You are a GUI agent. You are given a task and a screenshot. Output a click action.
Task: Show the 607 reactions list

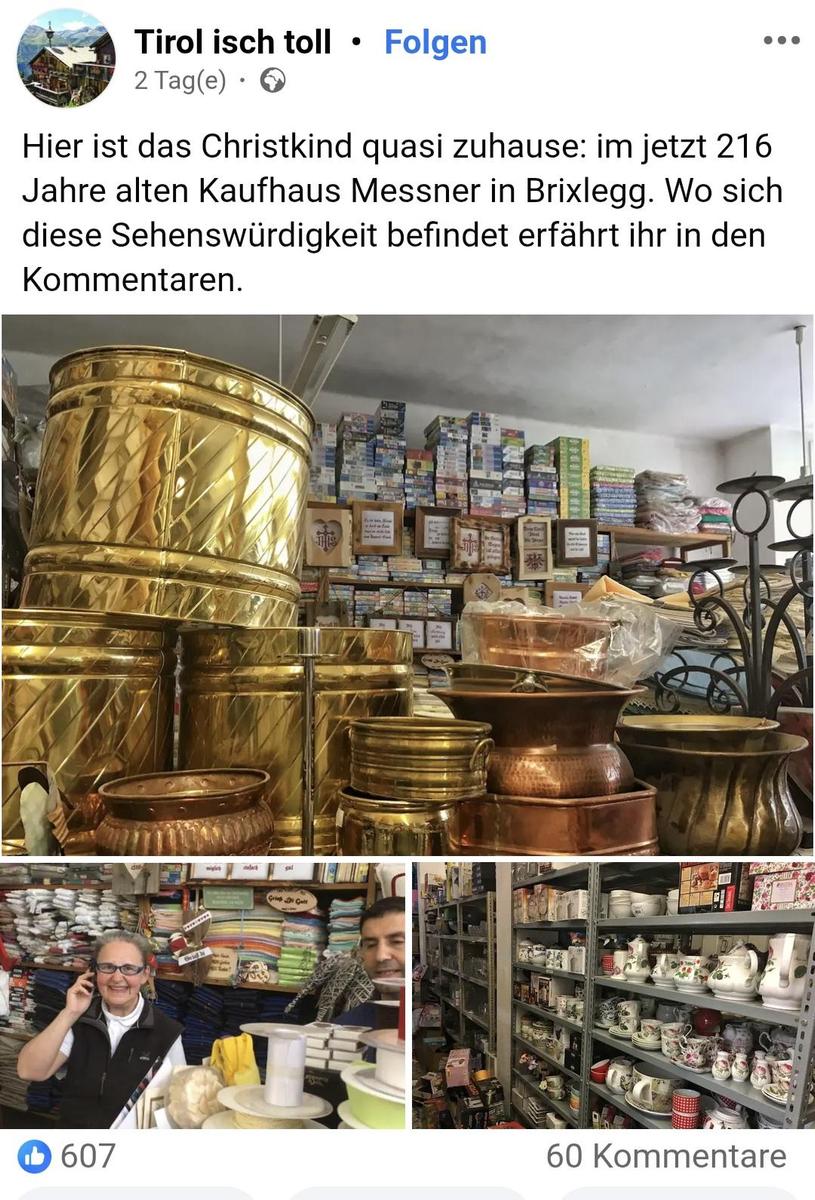click(67, 1157)
